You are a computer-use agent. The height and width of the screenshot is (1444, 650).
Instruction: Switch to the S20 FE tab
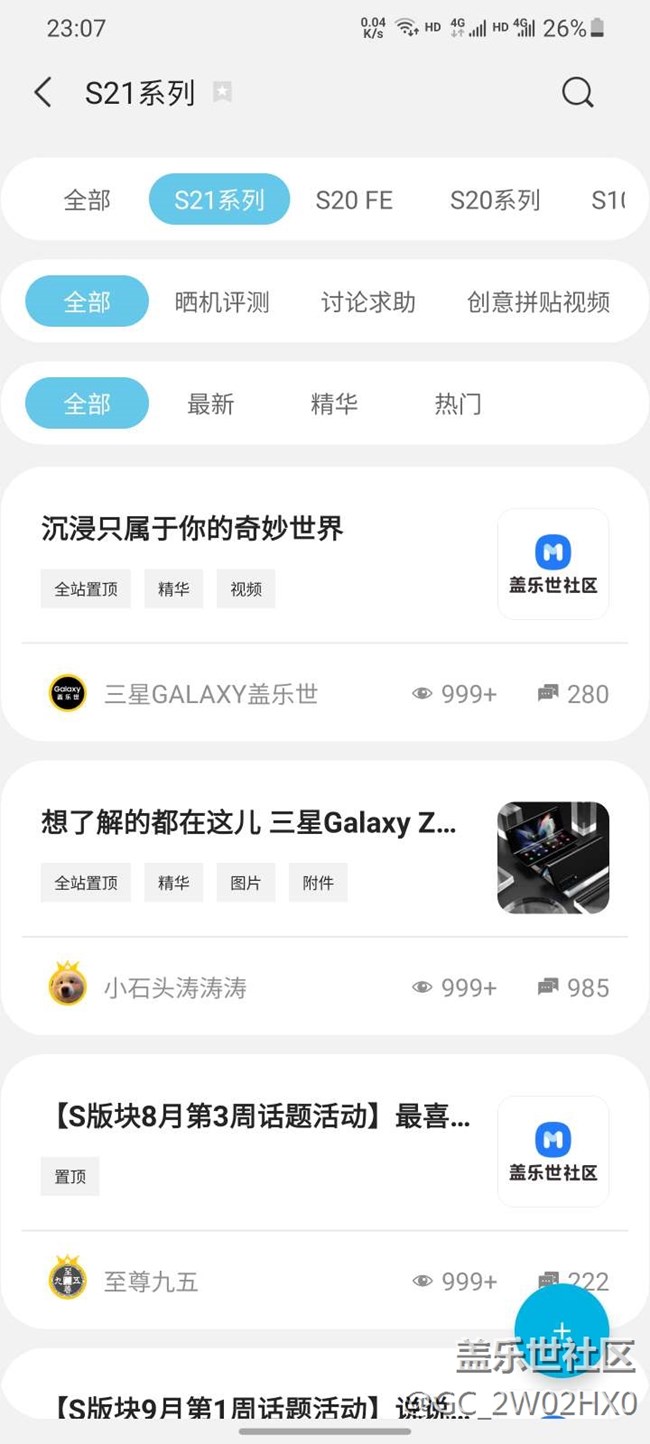tap(354, 200)
